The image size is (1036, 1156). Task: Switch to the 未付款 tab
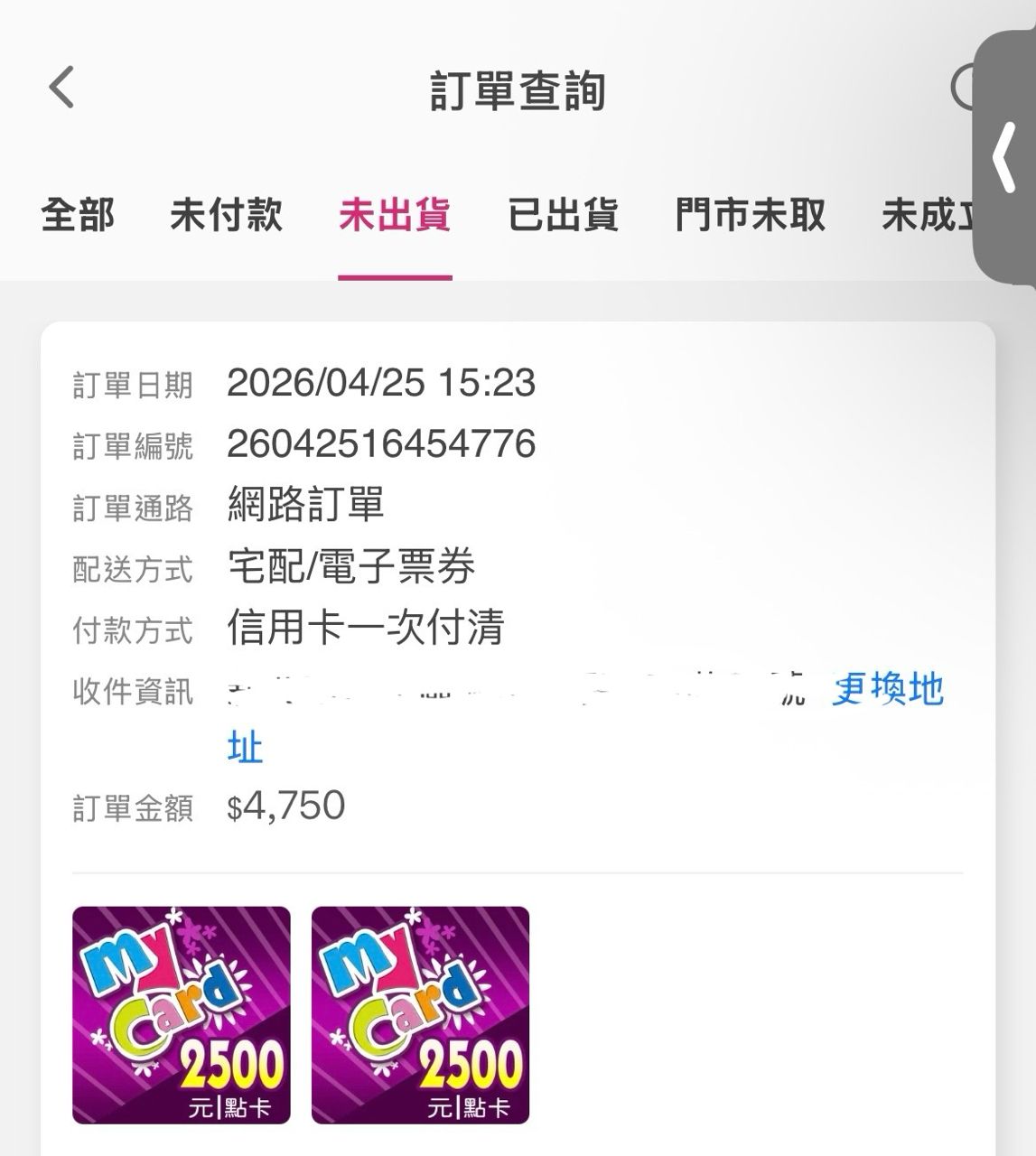[x=226, y=216]
